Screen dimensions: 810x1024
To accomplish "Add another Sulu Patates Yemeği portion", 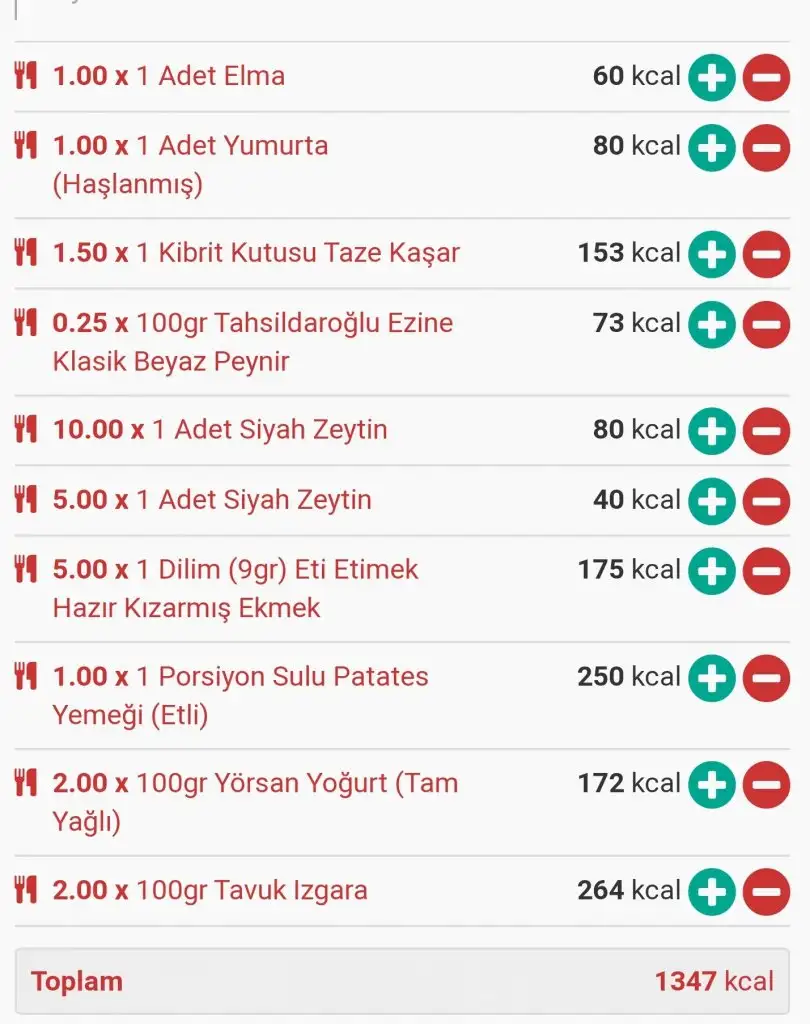I will tap(712, 678).
